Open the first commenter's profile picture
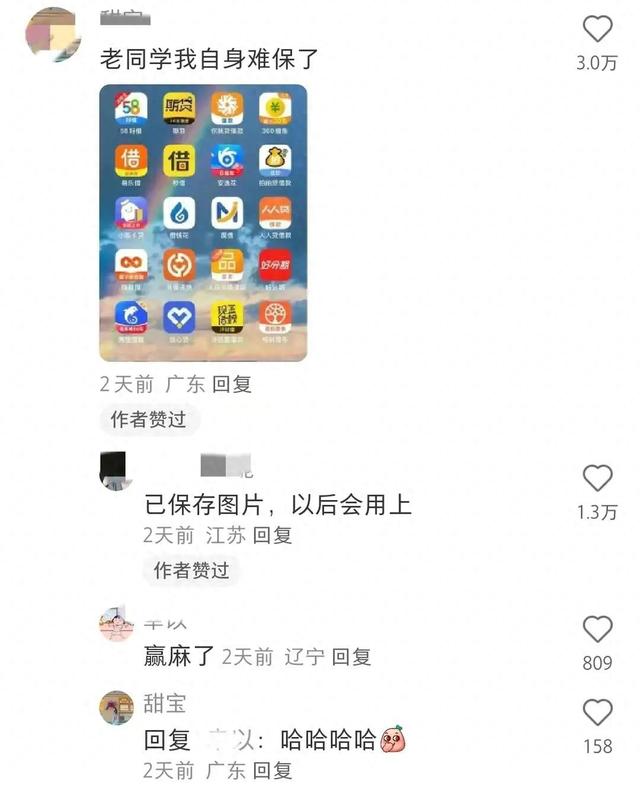The height and width of the screenshot is (800, 640). [x=52, y=34]
